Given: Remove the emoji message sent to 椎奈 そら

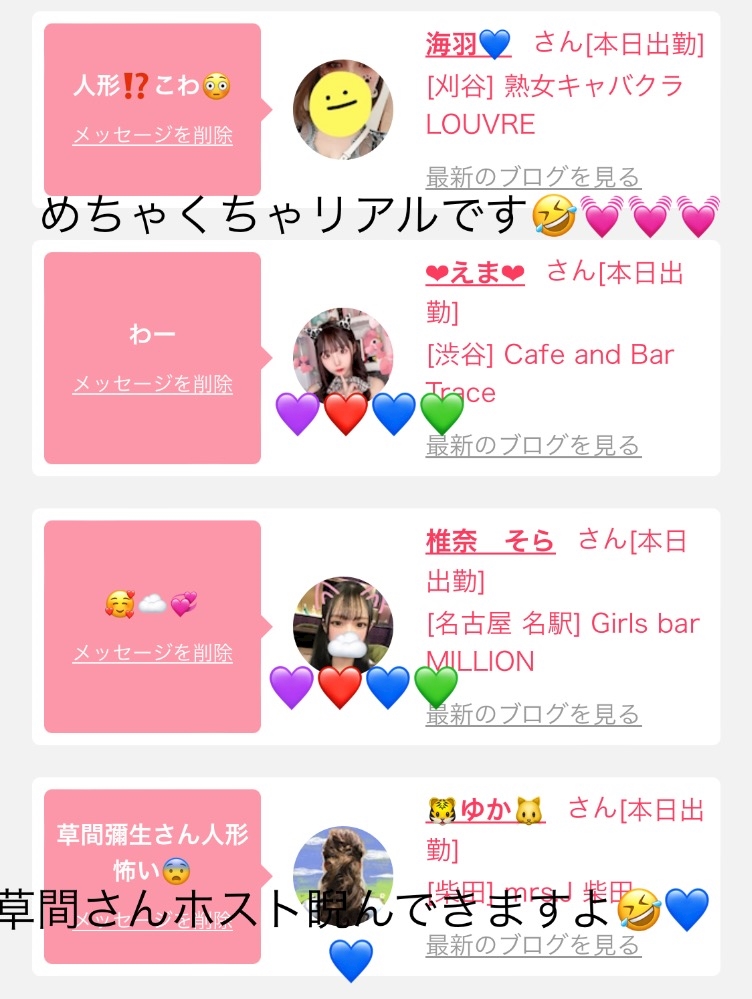Looking at the screenshot, I should point(152,653).
